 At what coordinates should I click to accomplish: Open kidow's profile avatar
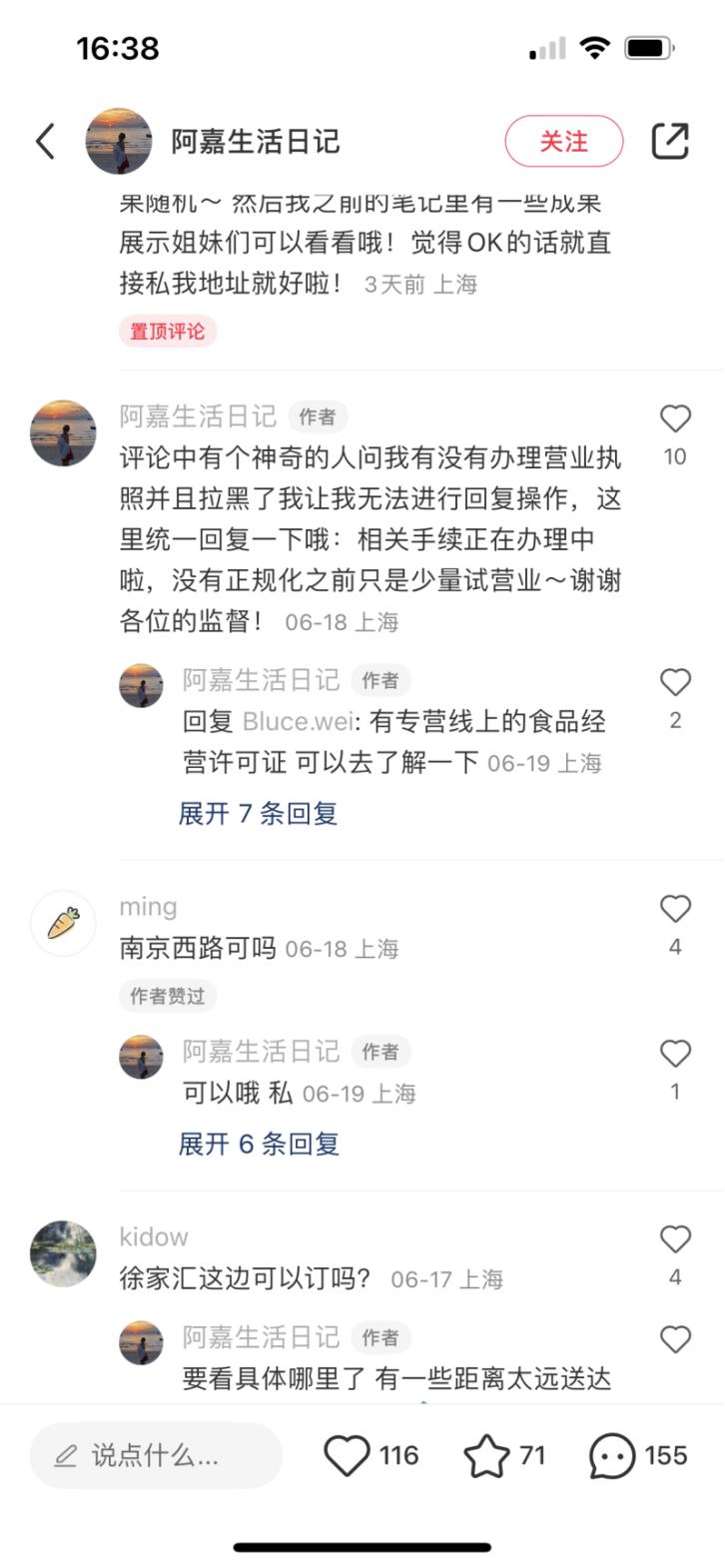63,1253
